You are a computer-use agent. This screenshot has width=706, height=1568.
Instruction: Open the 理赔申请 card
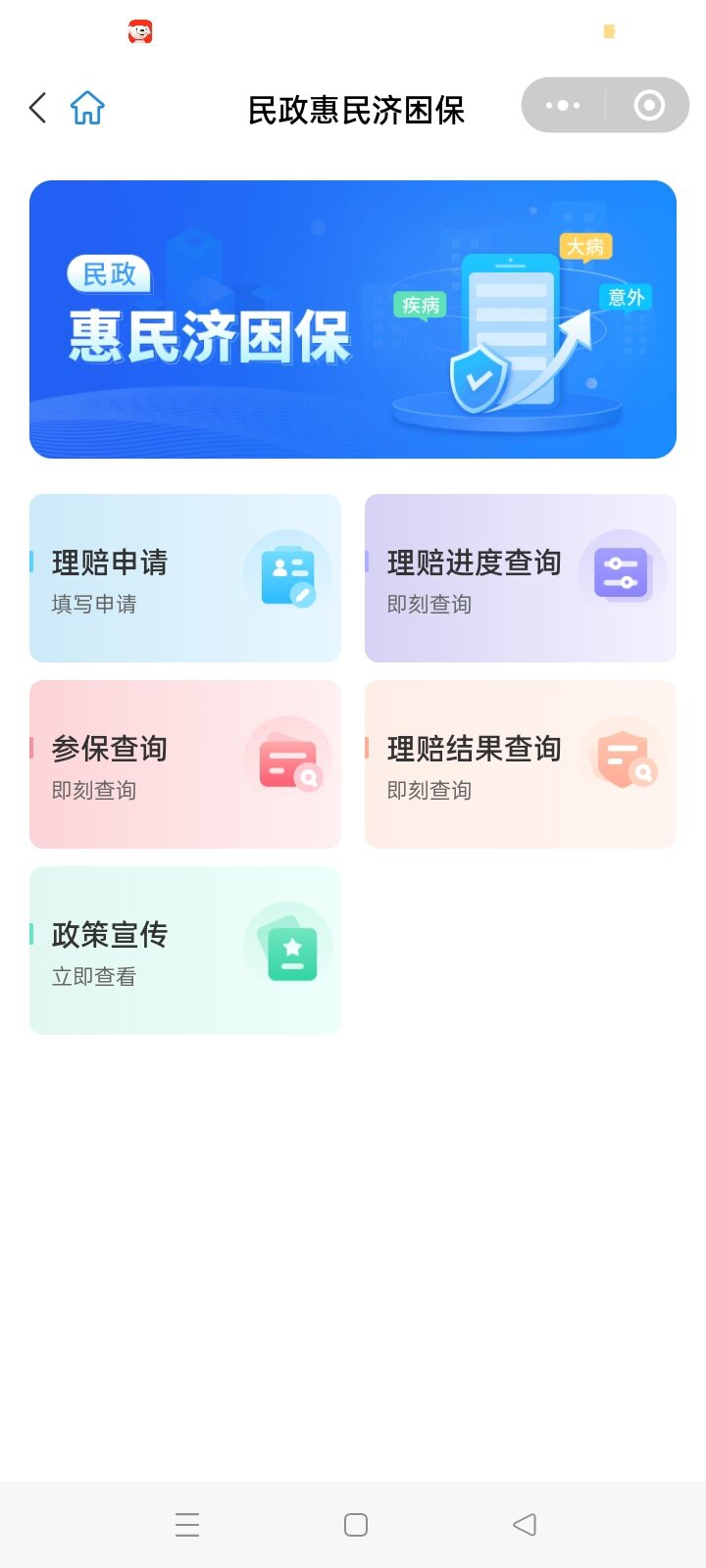(x=185, y=578)
